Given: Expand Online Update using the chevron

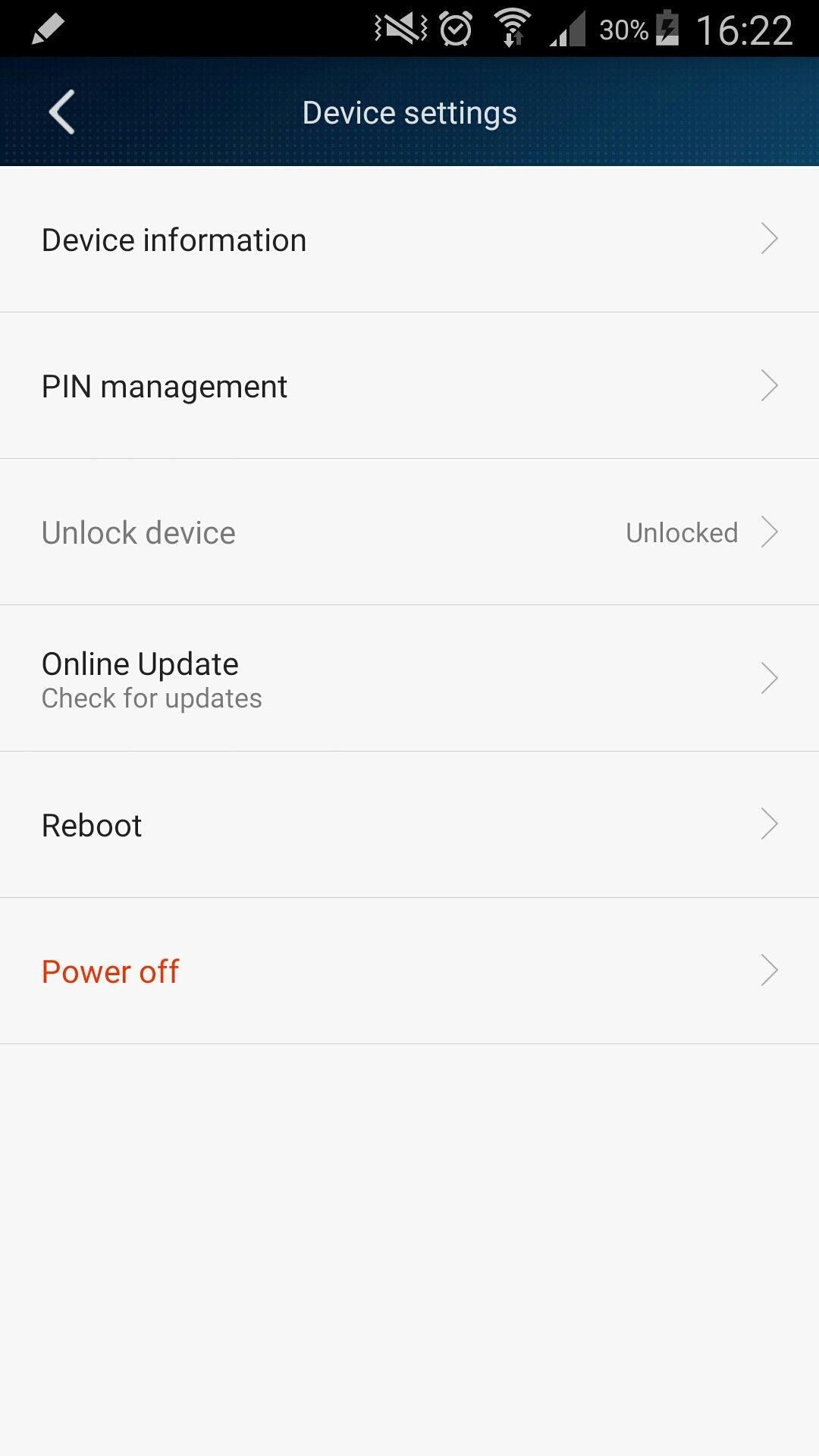Looking at the screenshot, I should 769,677.
